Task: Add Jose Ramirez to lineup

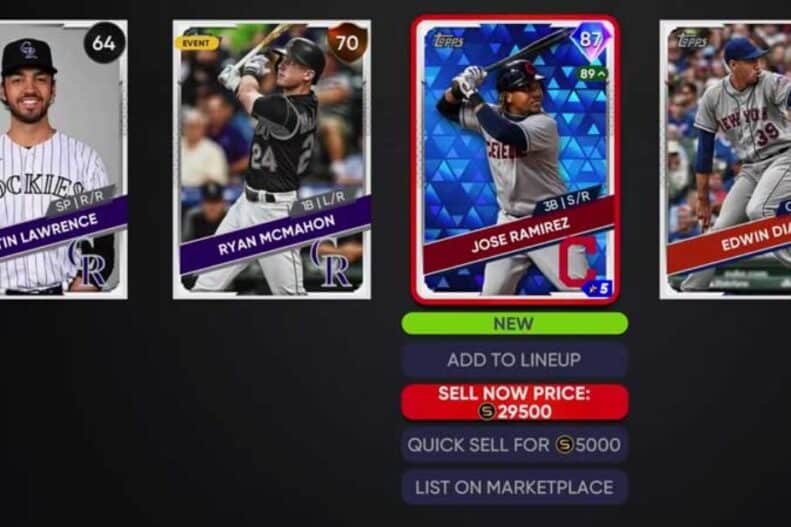Action: point(514,360)
